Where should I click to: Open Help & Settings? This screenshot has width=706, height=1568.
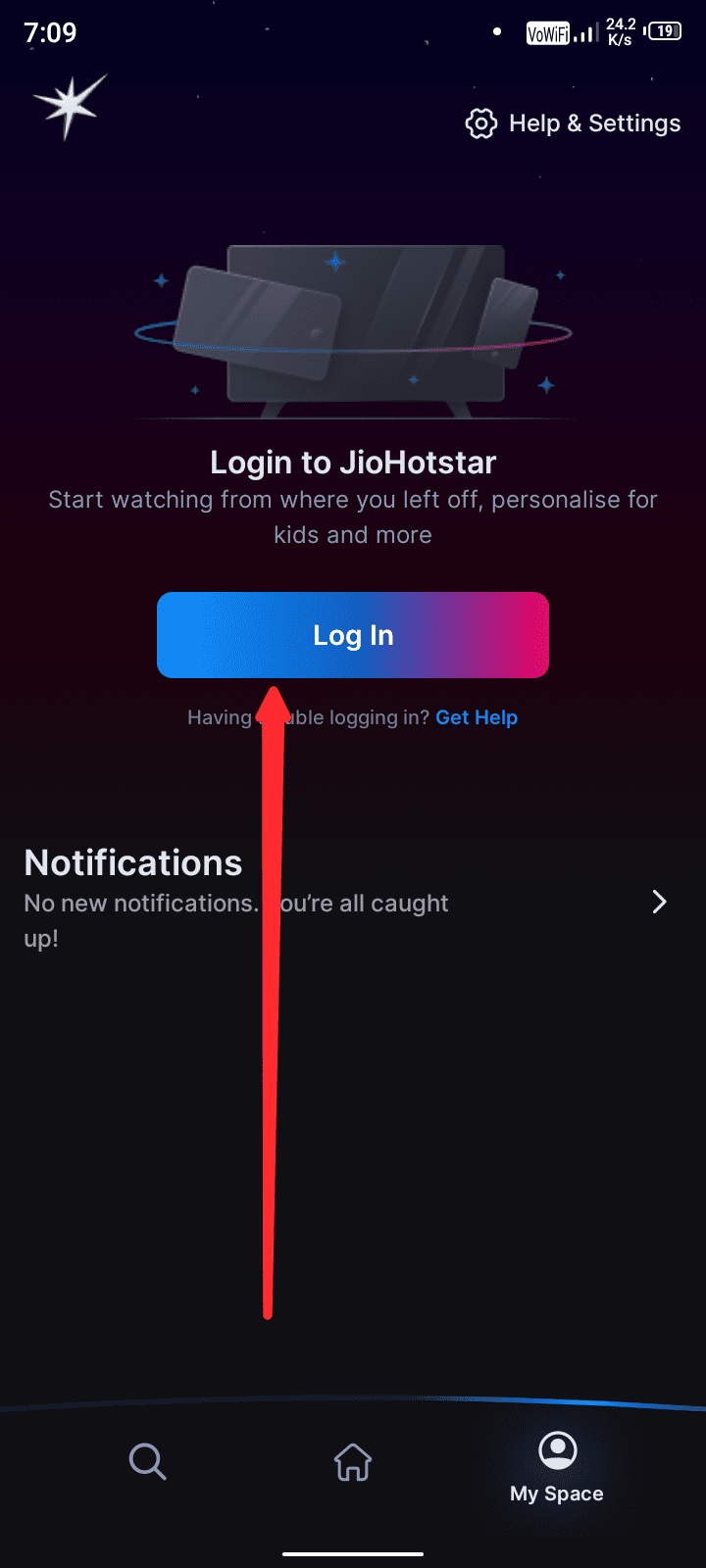click(573, 123)
